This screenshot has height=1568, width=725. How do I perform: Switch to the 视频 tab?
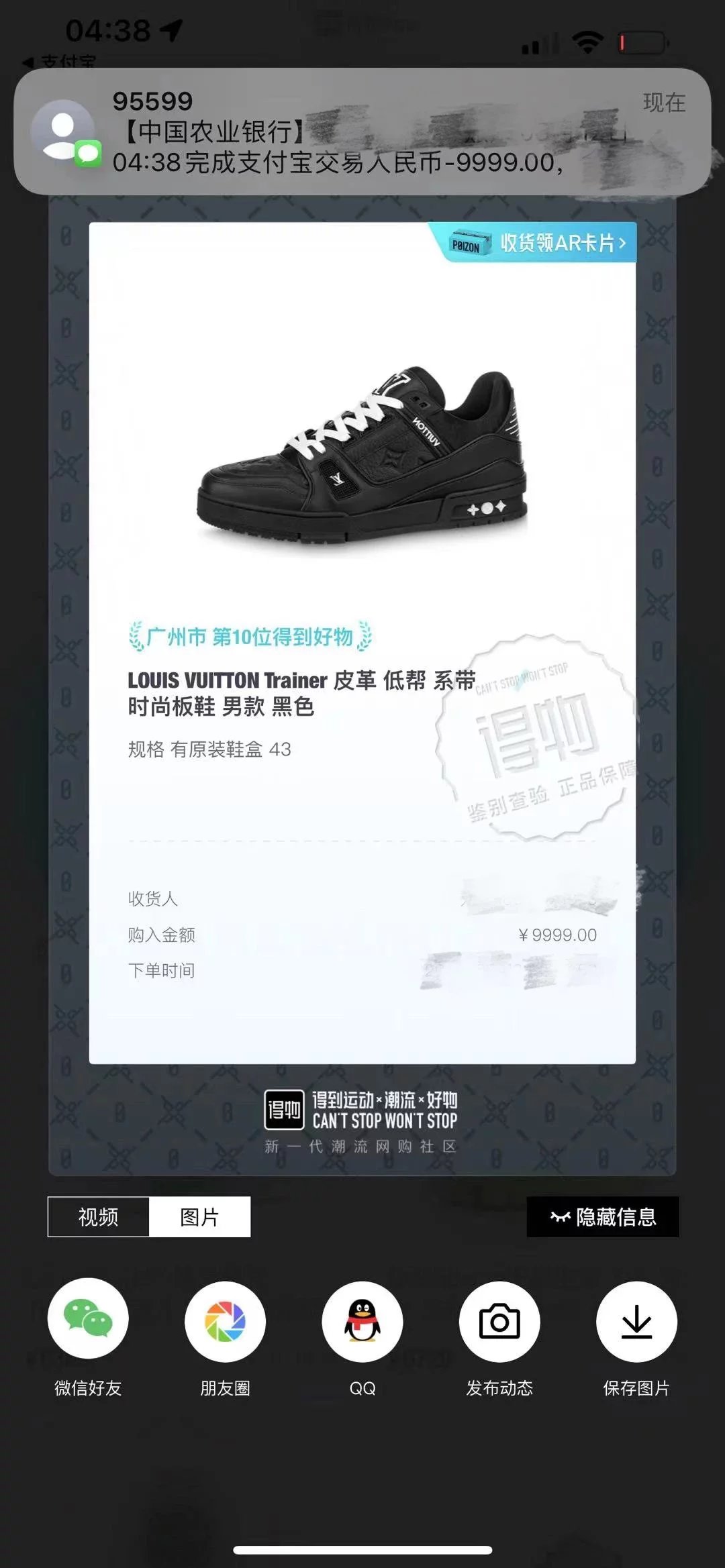99,1217
